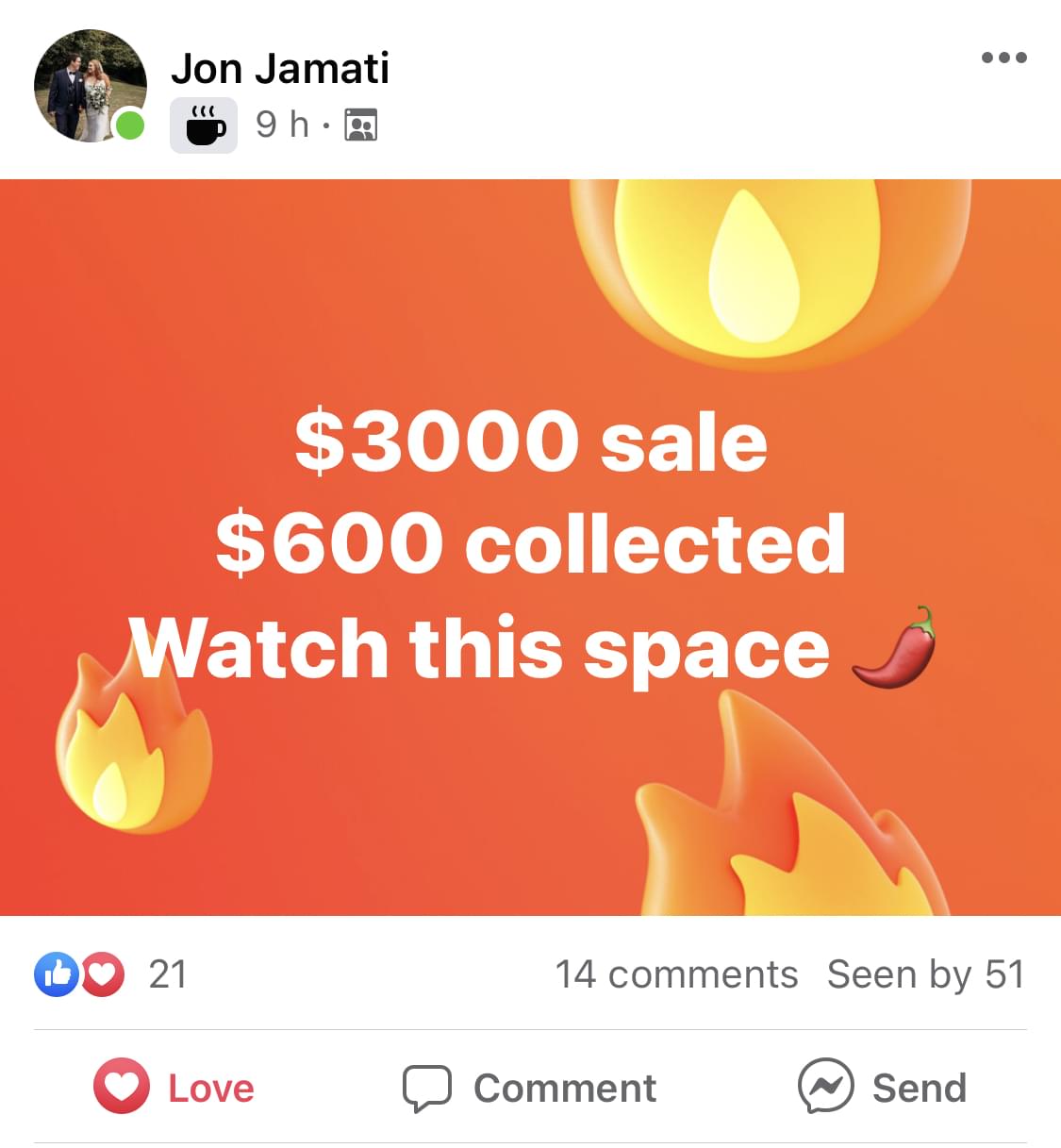
Task: Open Jon Jamati's profile picture
Action: tap(91, 86)
